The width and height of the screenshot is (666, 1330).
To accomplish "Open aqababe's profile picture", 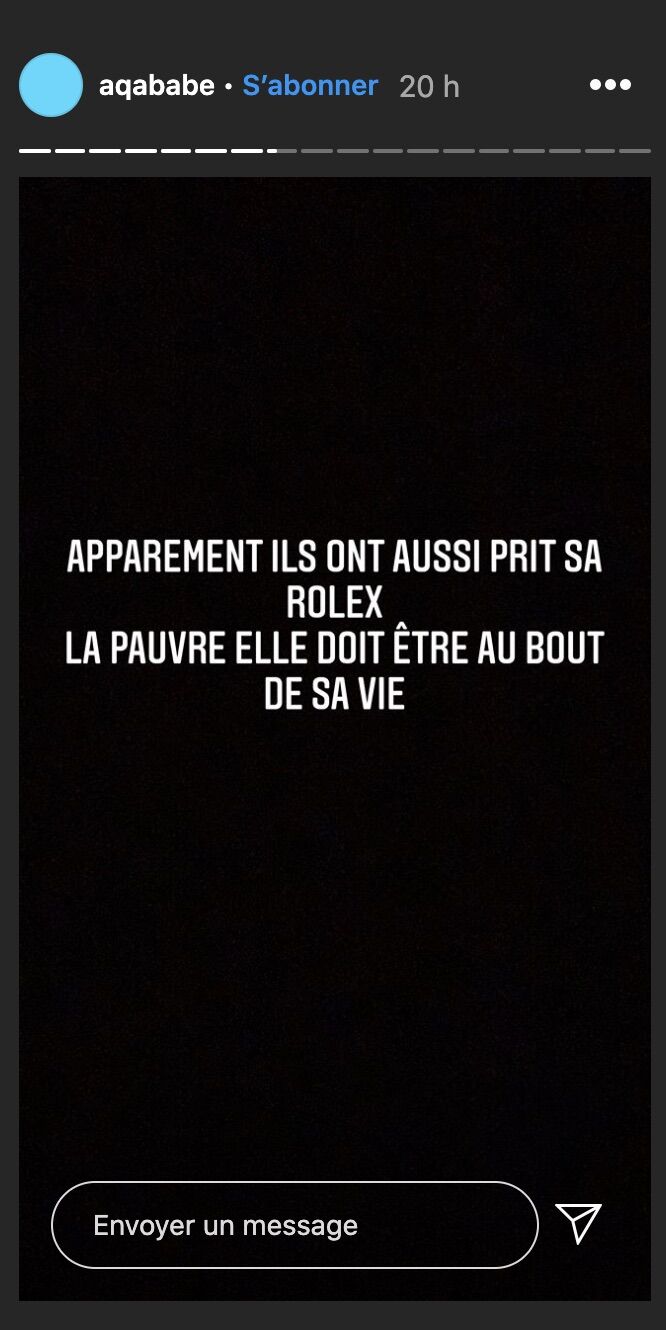I will tap(50, 85).
